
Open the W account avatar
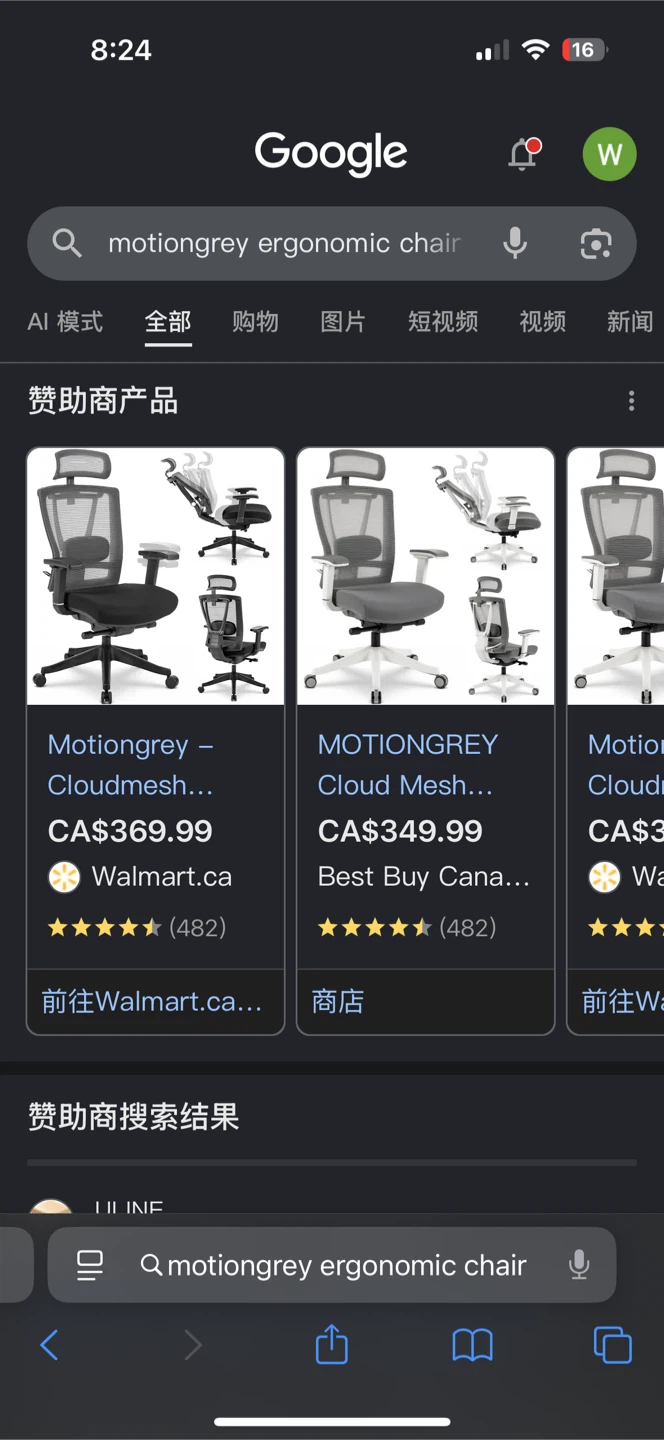coord(609,154)
